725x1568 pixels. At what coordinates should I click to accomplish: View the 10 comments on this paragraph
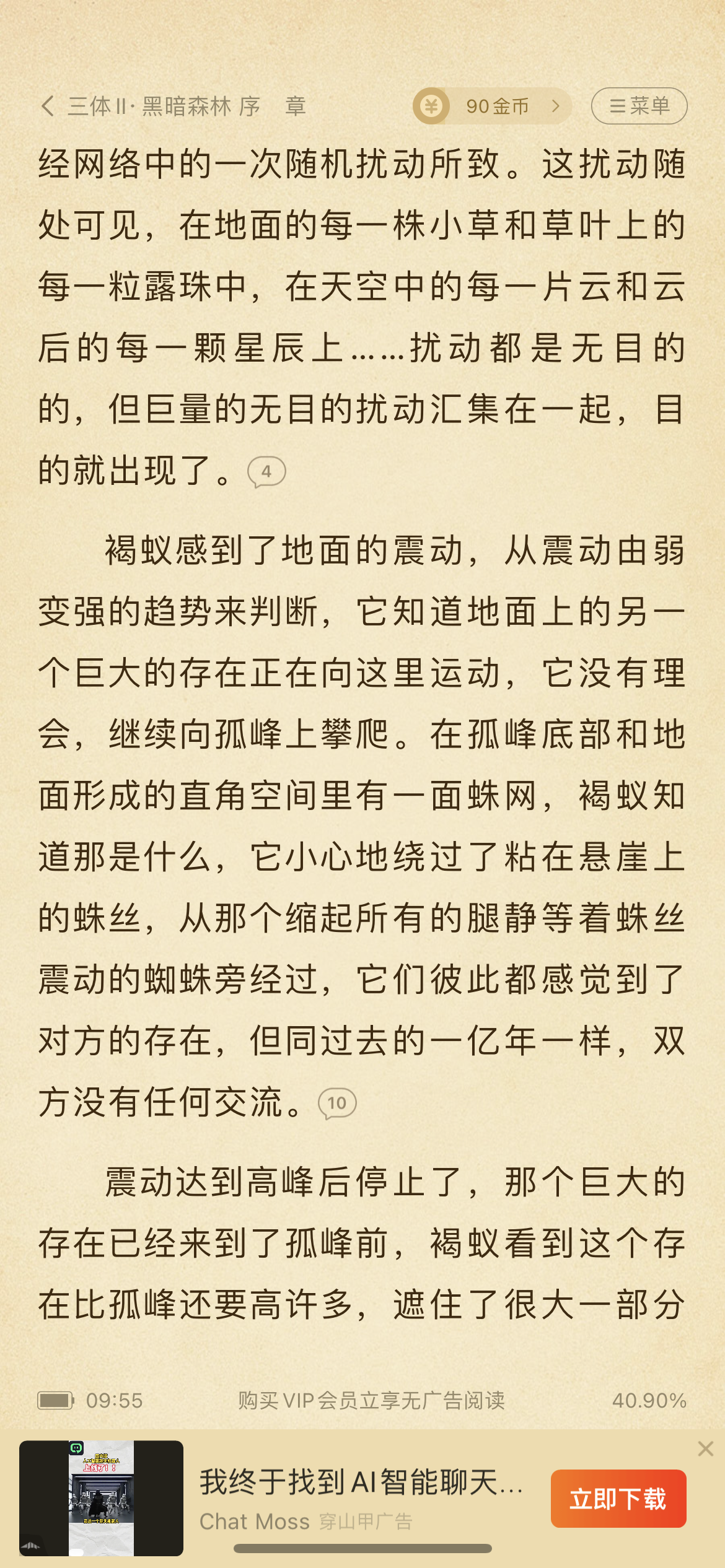(x=337, y=1104)
